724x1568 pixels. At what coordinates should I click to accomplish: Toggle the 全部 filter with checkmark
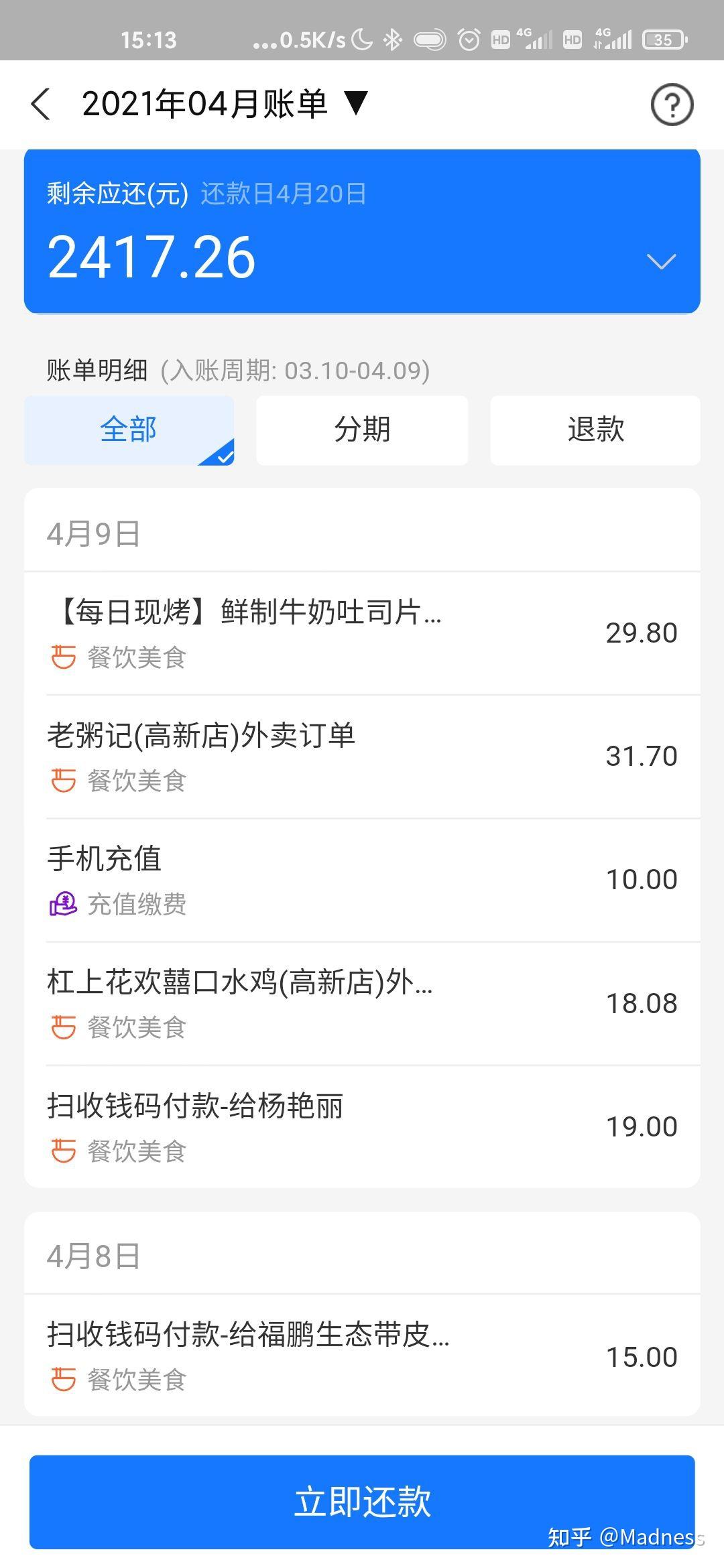[x=129, y=430]
